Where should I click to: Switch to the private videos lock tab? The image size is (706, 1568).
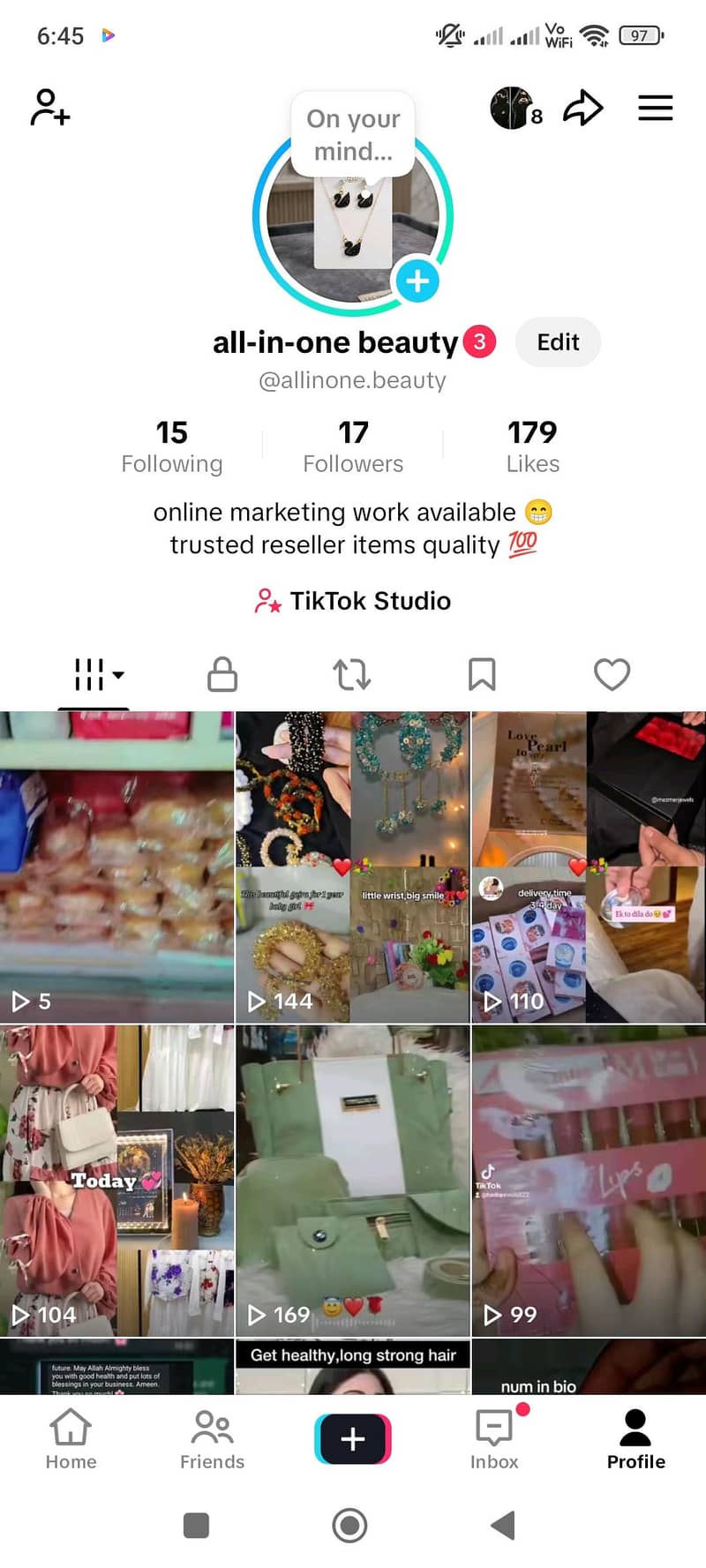tap(222, 675)
